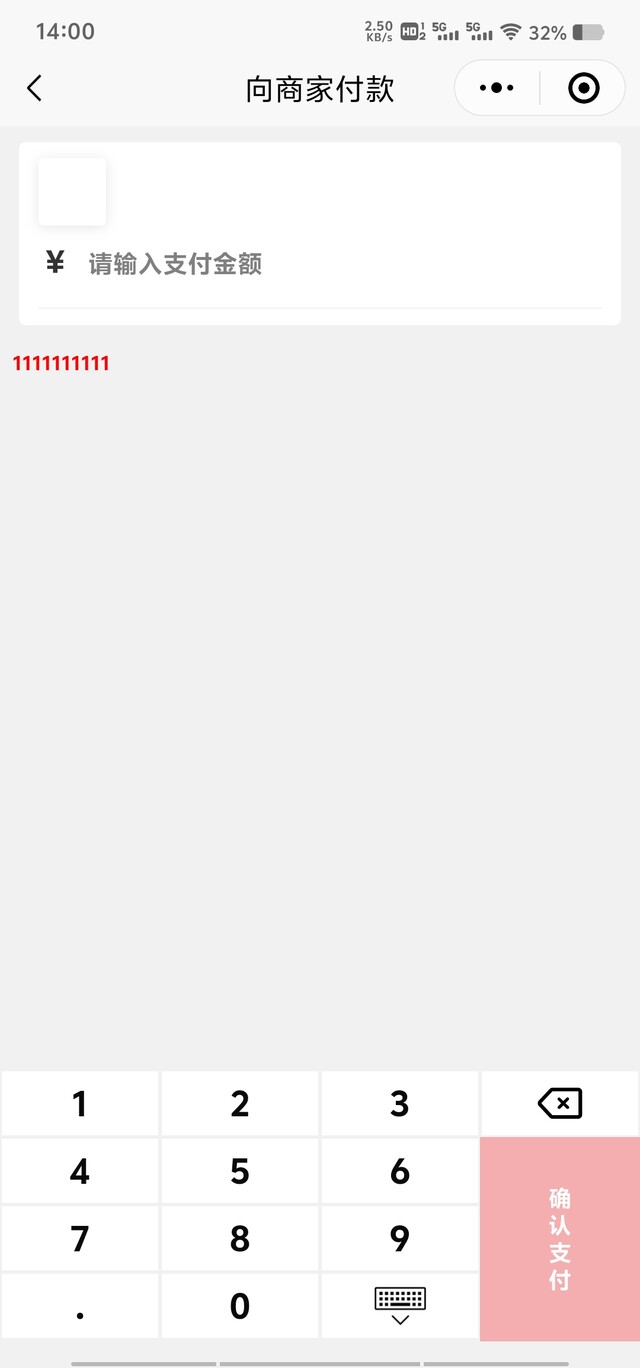
Task: Enter digit 3 on the keypad
Action: [400, 1104]
